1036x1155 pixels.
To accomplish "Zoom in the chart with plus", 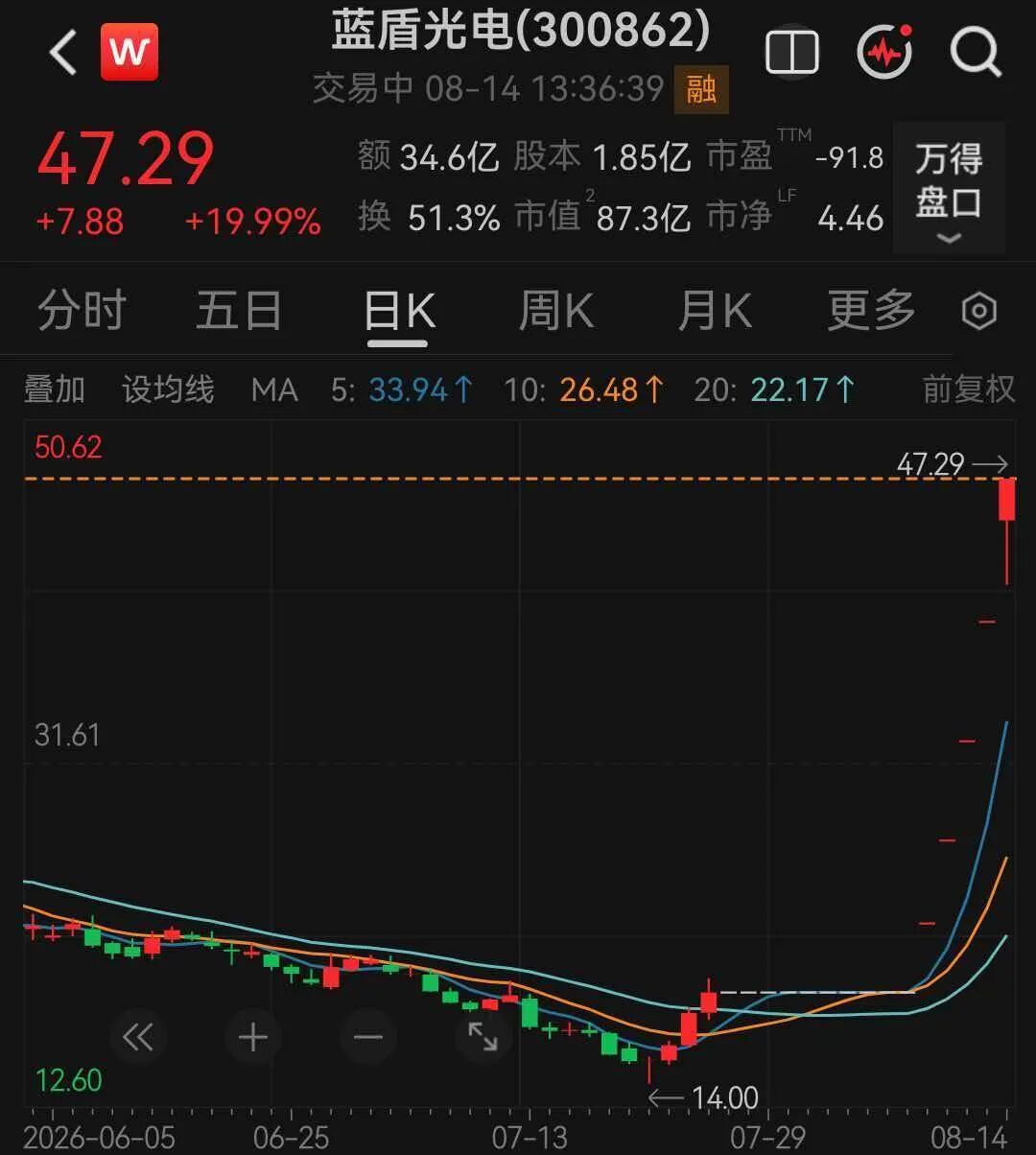I will click(x=253, y=1037).
